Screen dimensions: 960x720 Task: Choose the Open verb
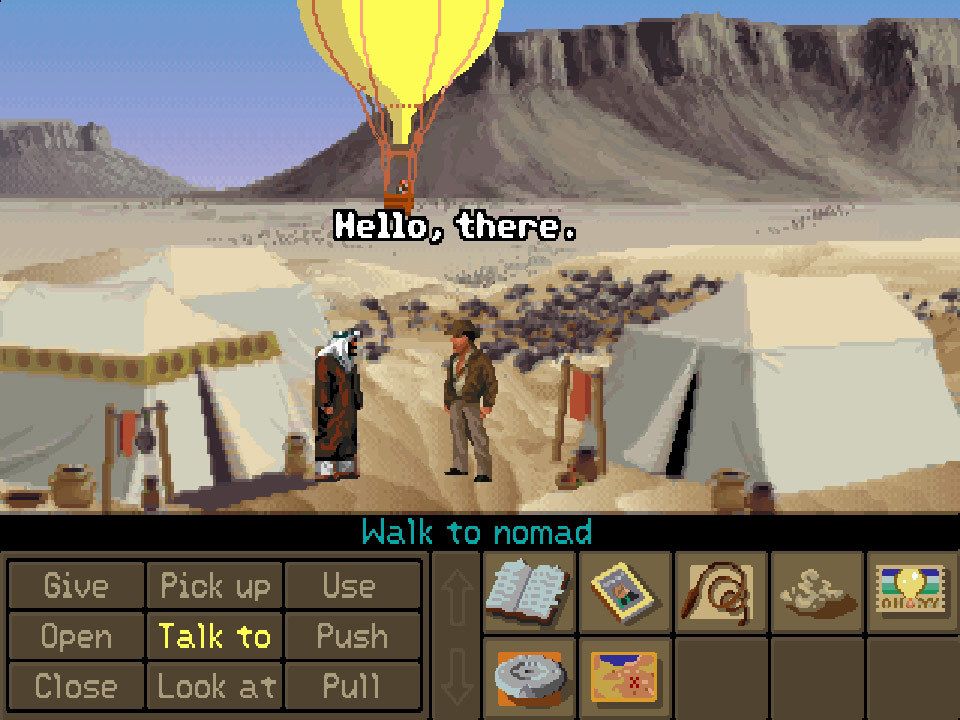(x=76, y=636)
